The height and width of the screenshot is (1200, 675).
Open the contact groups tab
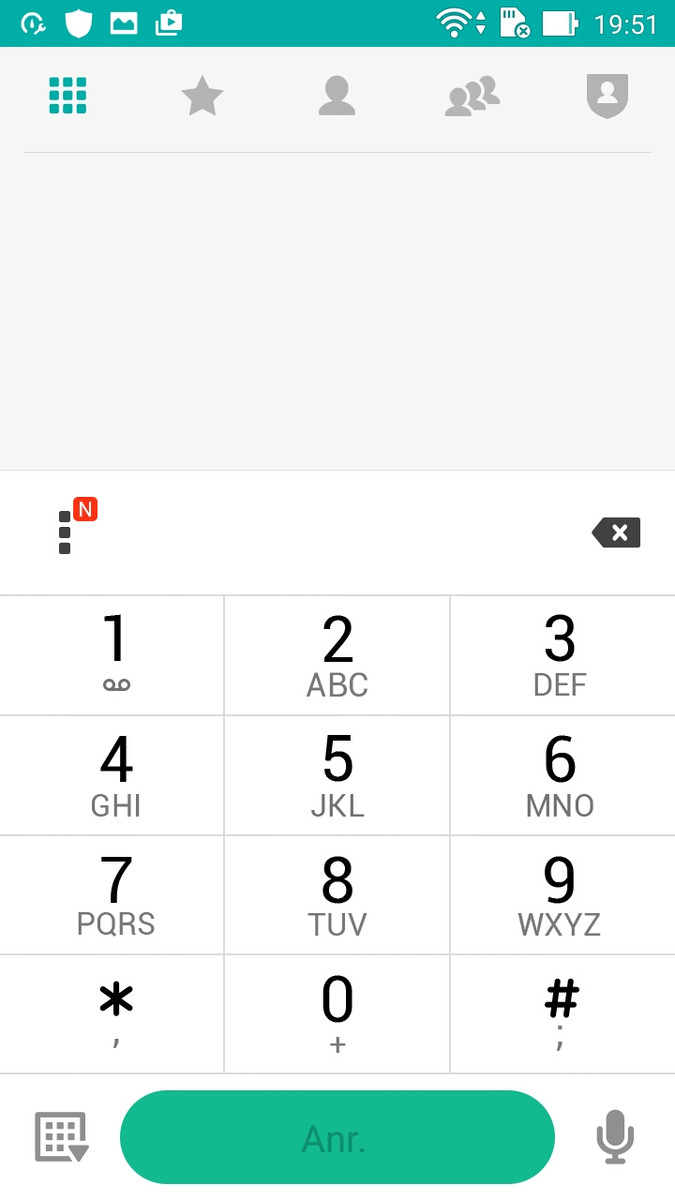pyautogui.click(x=472, y=97)
